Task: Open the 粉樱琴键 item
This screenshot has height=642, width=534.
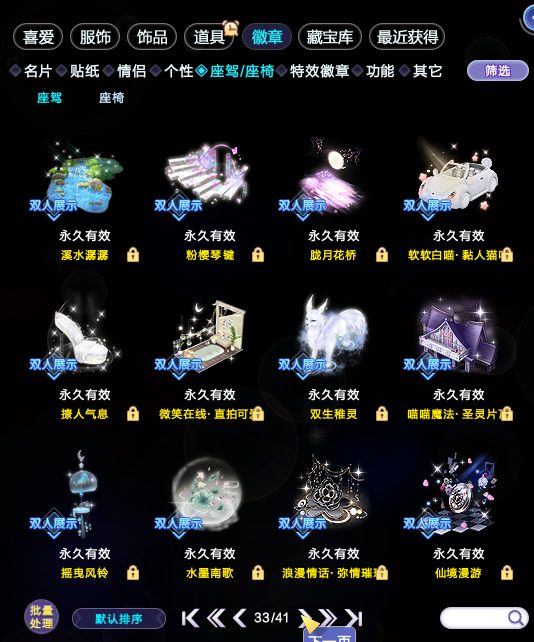Action: [x=209, y=201]
